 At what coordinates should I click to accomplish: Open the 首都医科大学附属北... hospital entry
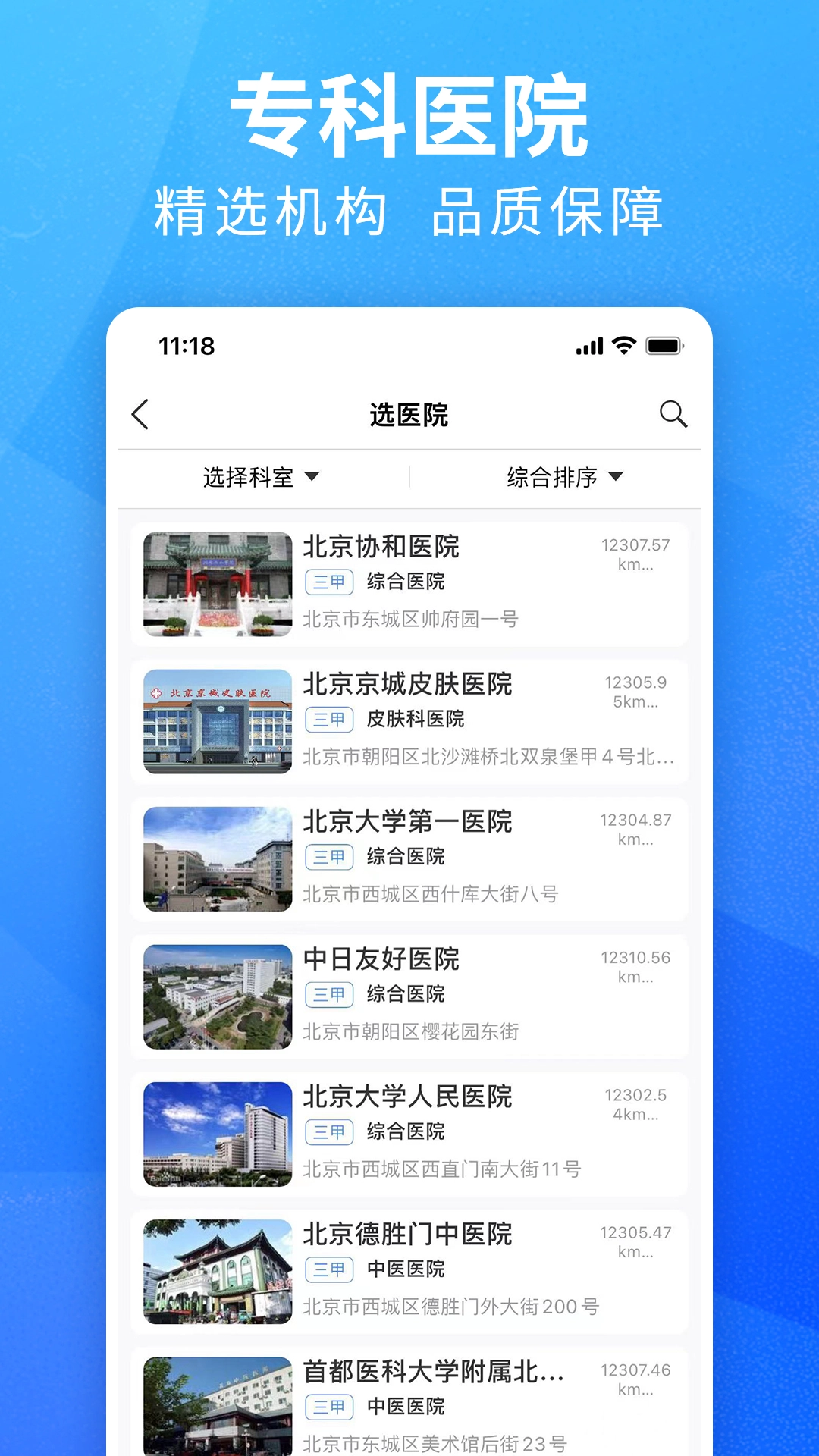[434, 1373]
